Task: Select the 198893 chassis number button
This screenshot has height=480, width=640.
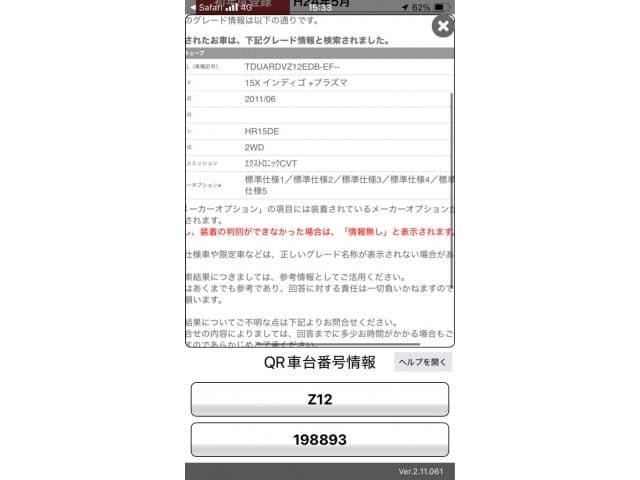Action: 319,439
